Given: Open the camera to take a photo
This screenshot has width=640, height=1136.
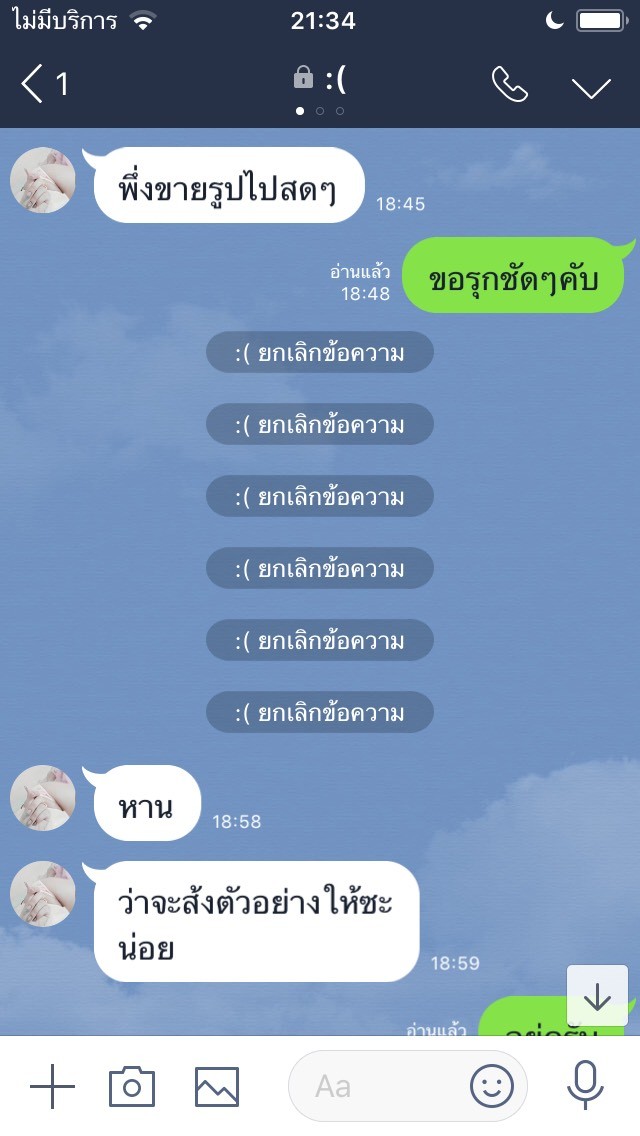Looking at the screenshot, I should coord(132,1086).
